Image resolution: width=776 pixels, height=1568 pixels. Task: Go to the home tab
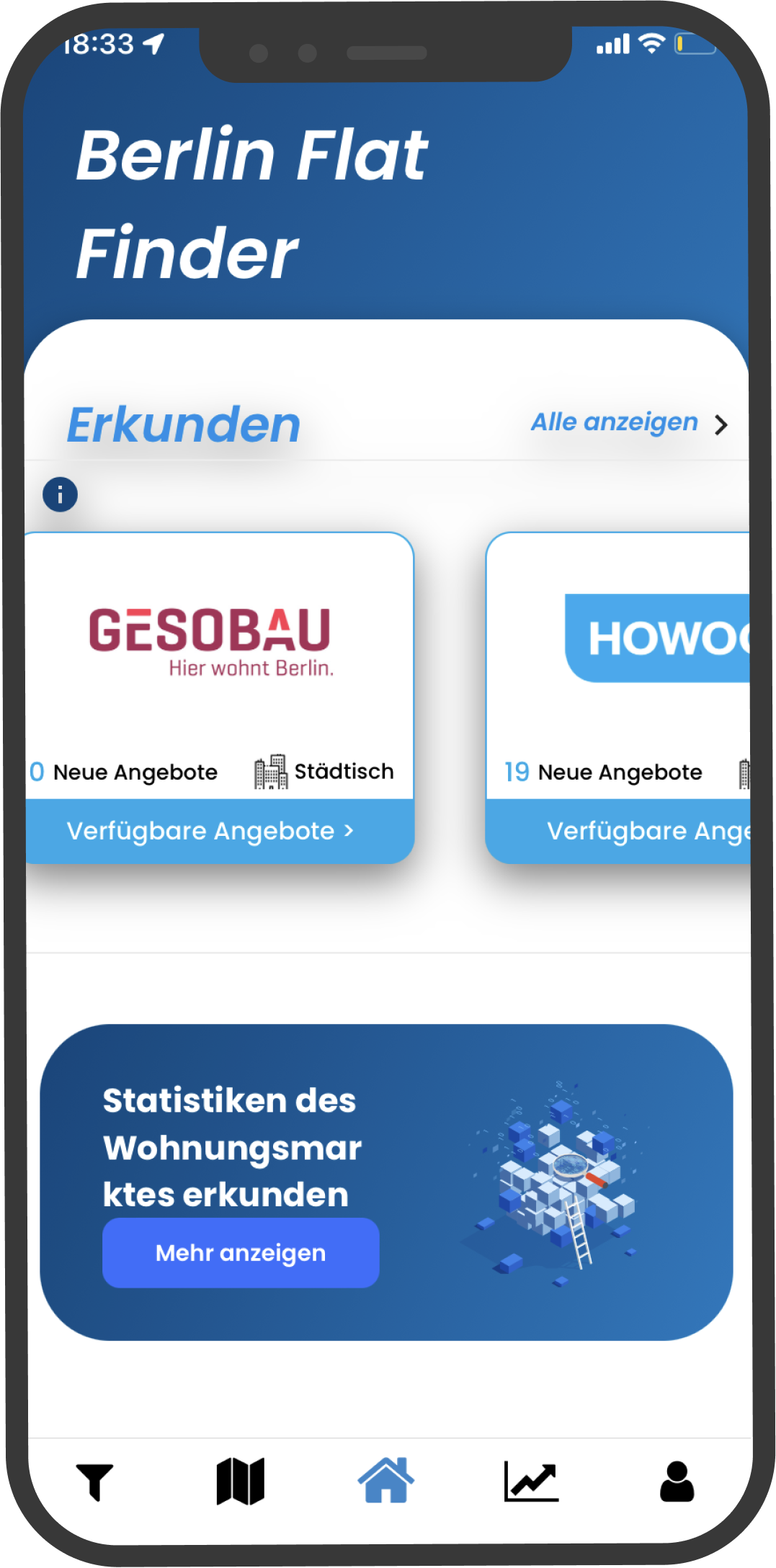coord(387,1480)
